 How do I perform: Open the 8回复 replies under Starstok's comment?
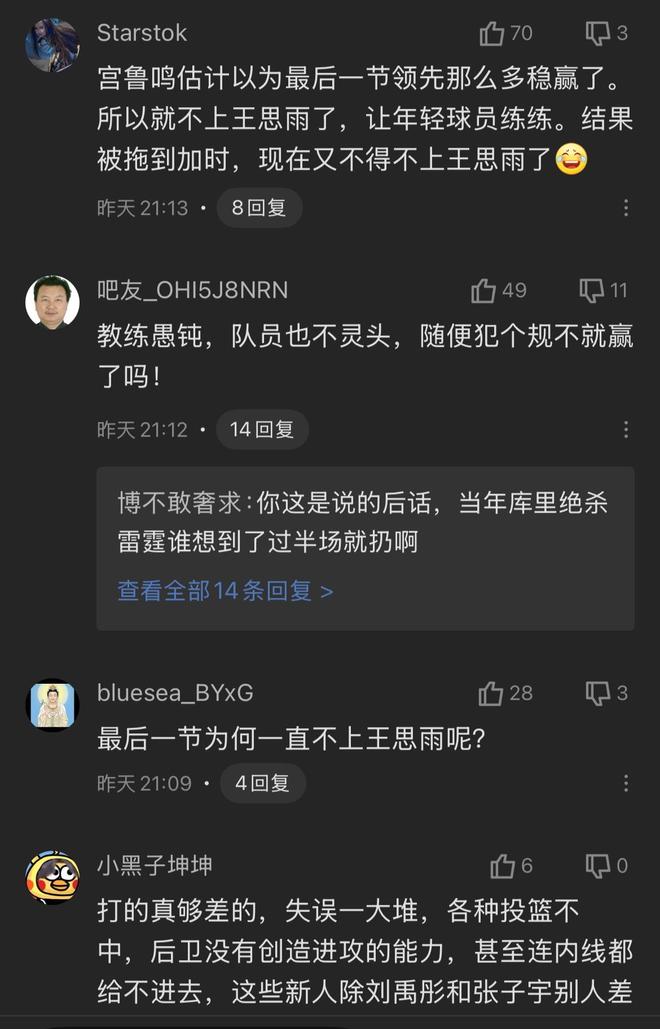[259, 208]
